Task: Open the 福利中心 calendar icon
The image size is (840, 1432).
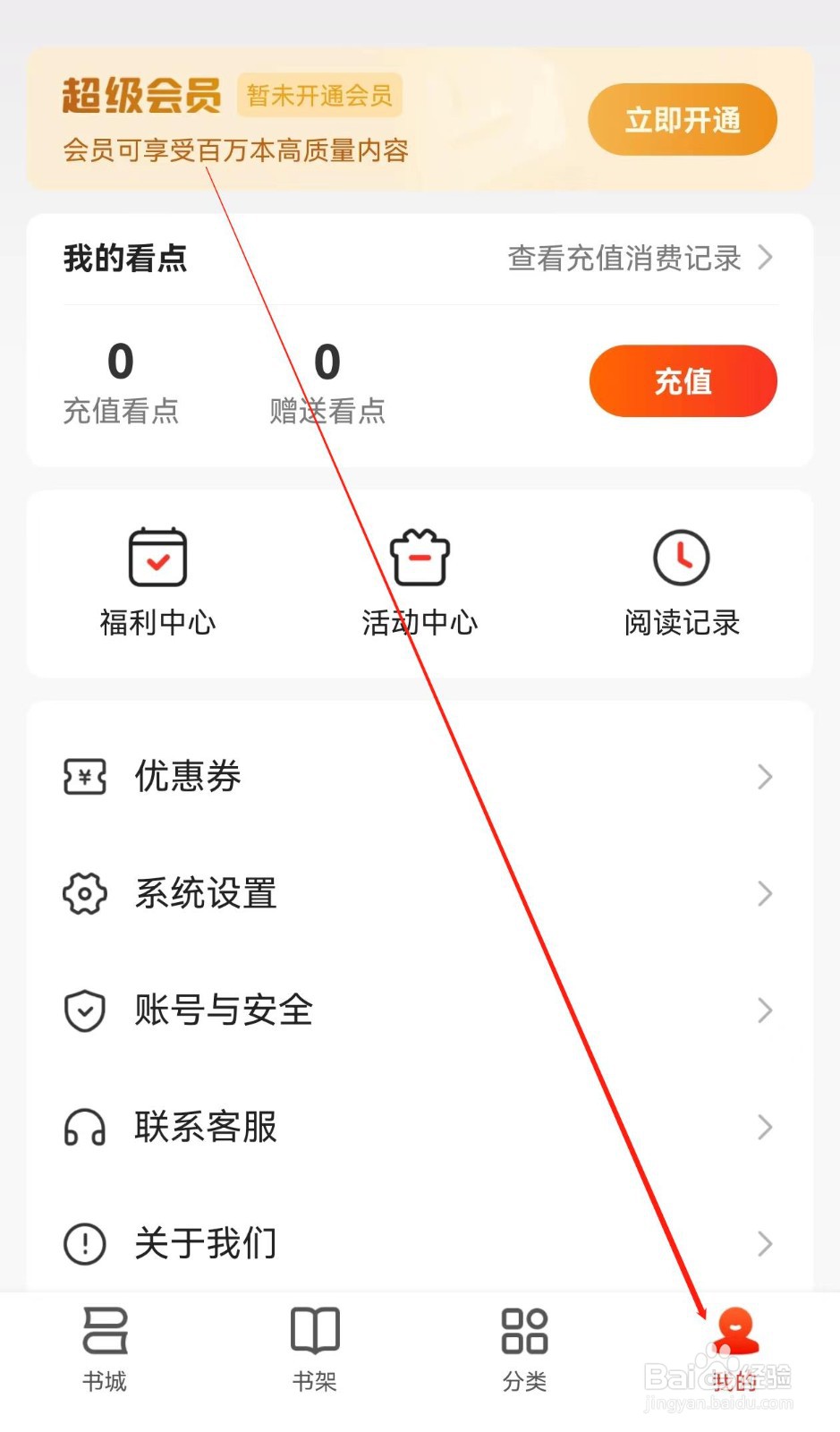Action: coord(157,557)
